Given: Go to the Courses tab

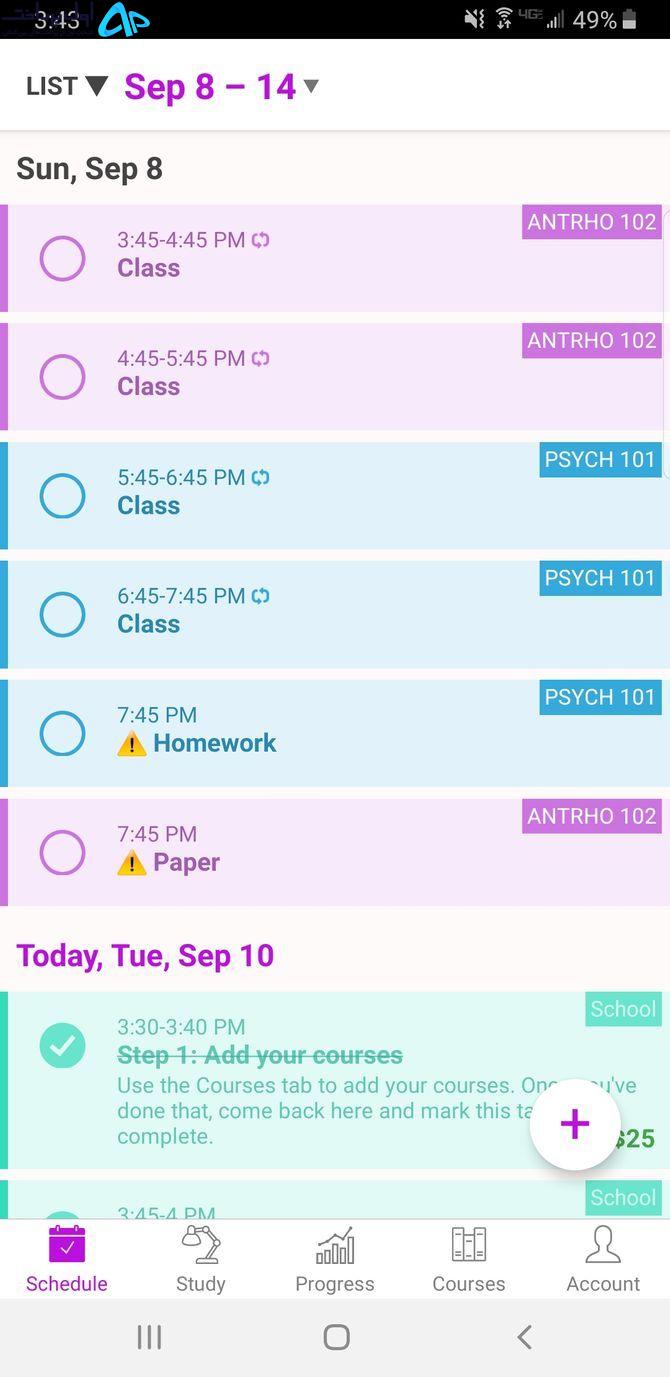Looking at the screenshot, I should [469, 1259].
